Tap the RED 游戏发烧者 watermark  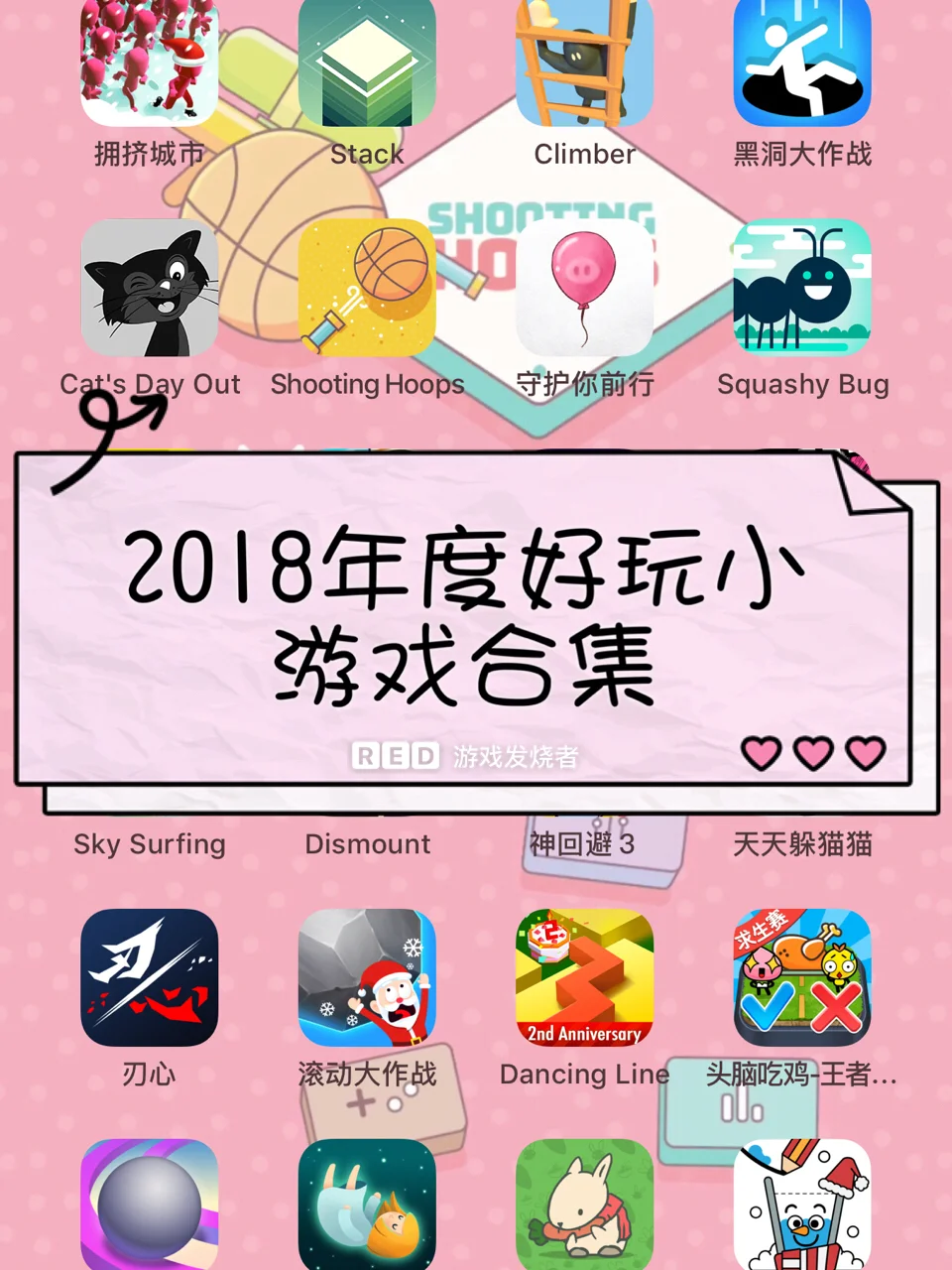tap(464, 755)
